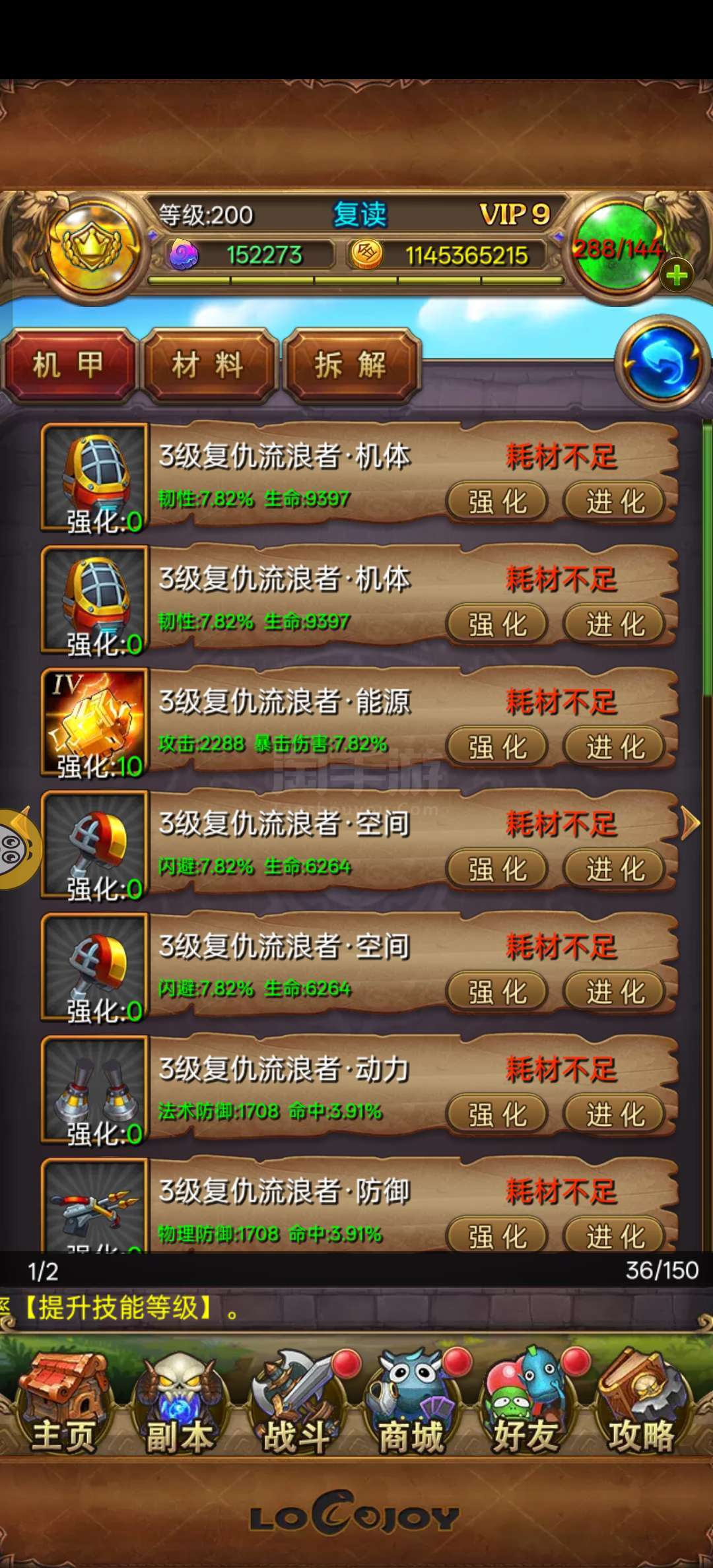The image size is (713, 1568).
Task: Open the 副本 dungeon section
Action: tap(179, 1406)
